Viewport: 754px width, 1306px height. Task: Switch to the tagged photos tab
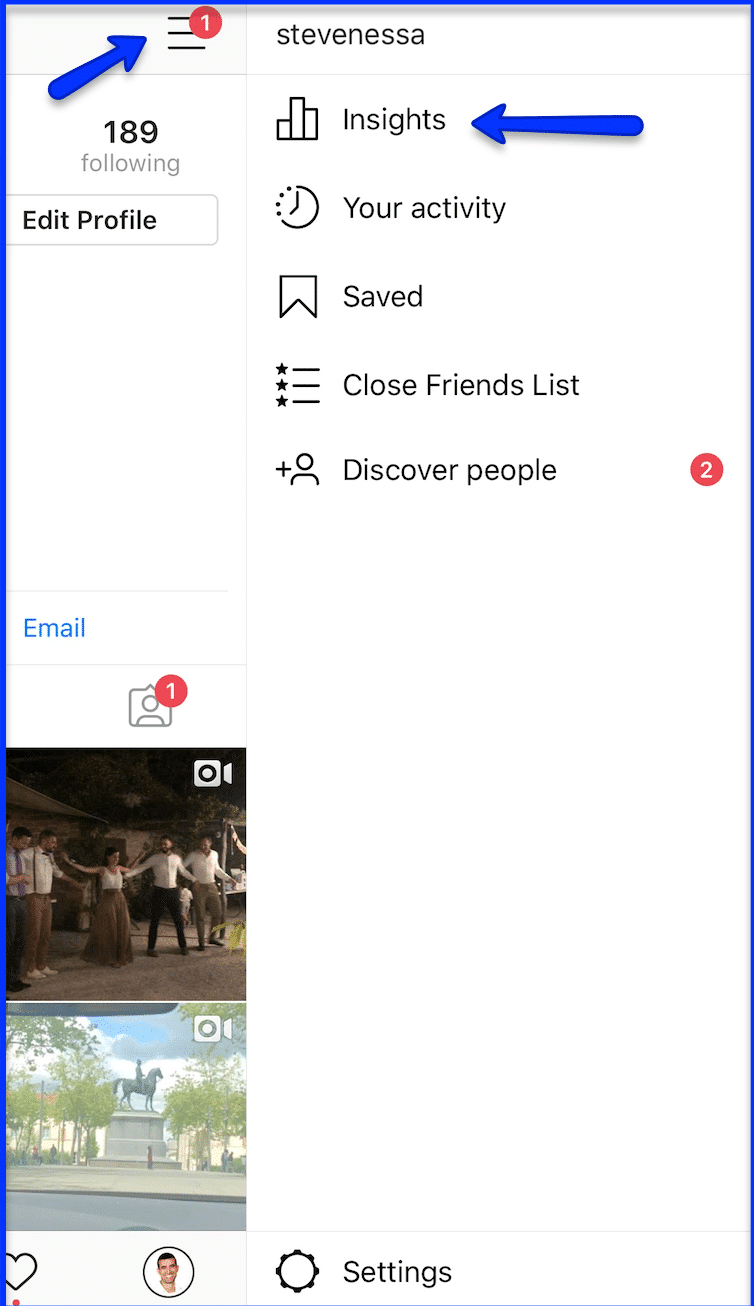(x=150, y=706)
